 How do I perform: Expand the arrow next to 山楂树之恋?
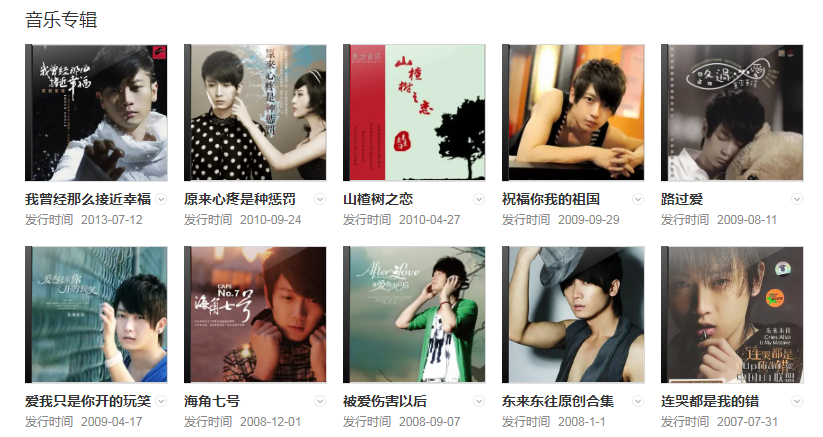(x=479, y=199)
